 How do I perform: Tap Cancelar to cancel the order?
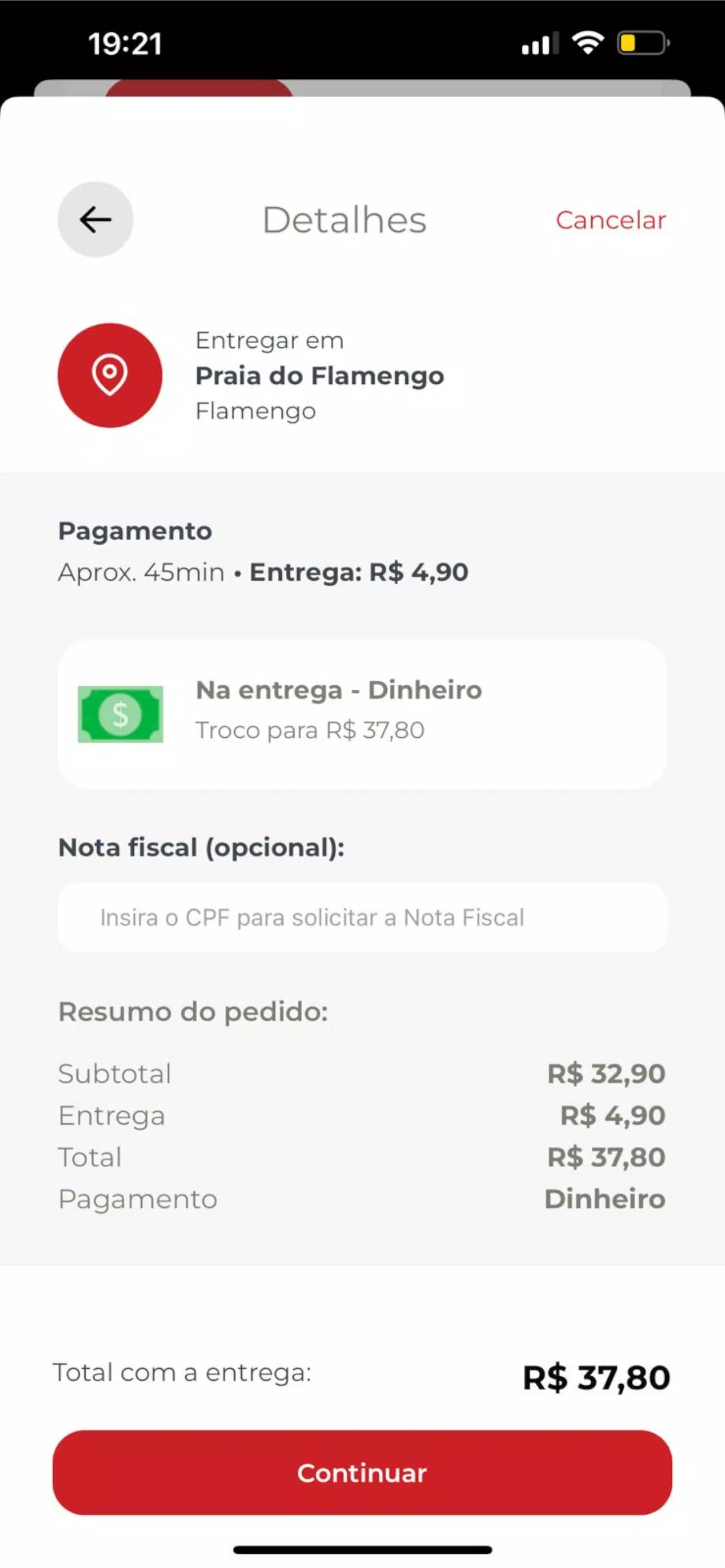coord(610,220)
